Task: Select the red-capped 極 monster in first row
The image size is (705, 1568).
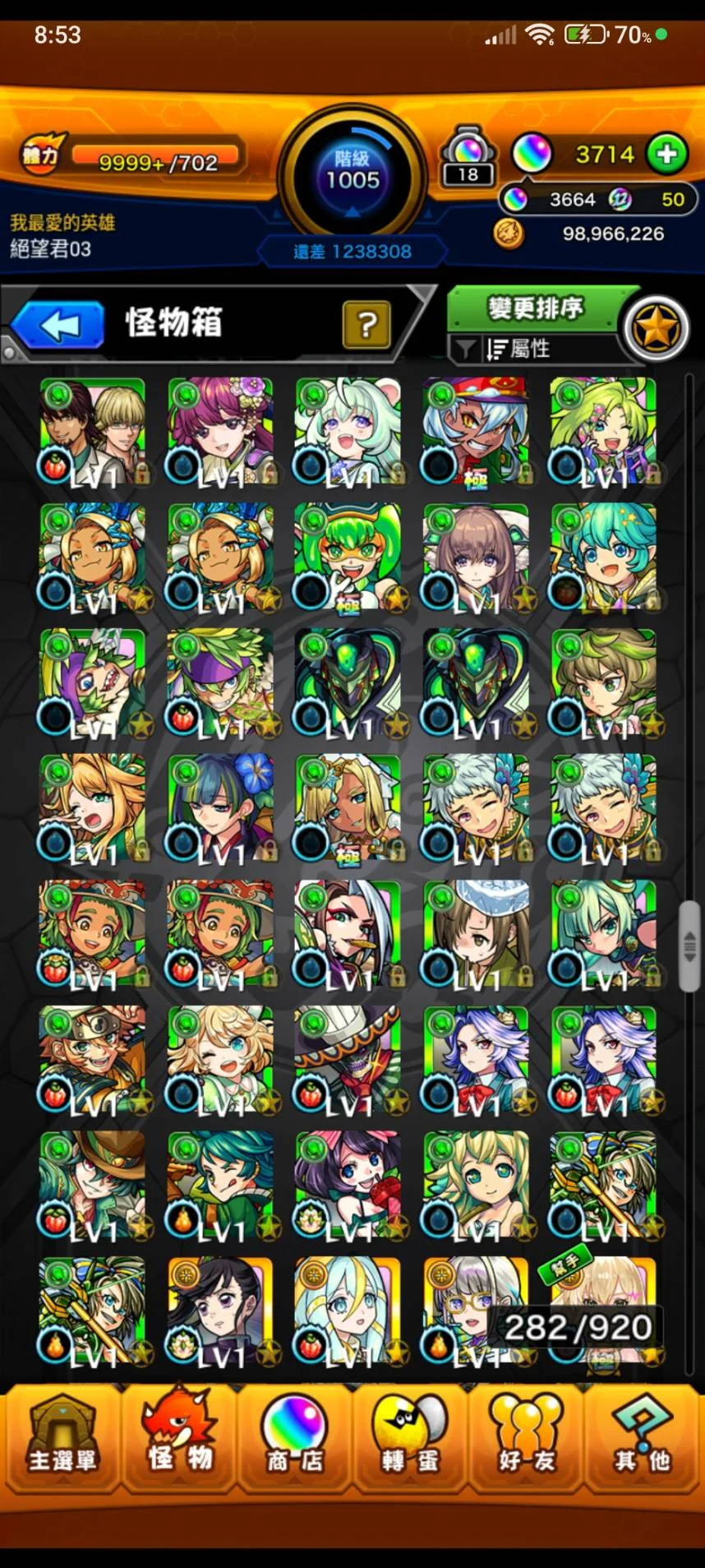Action: (476, 432)
